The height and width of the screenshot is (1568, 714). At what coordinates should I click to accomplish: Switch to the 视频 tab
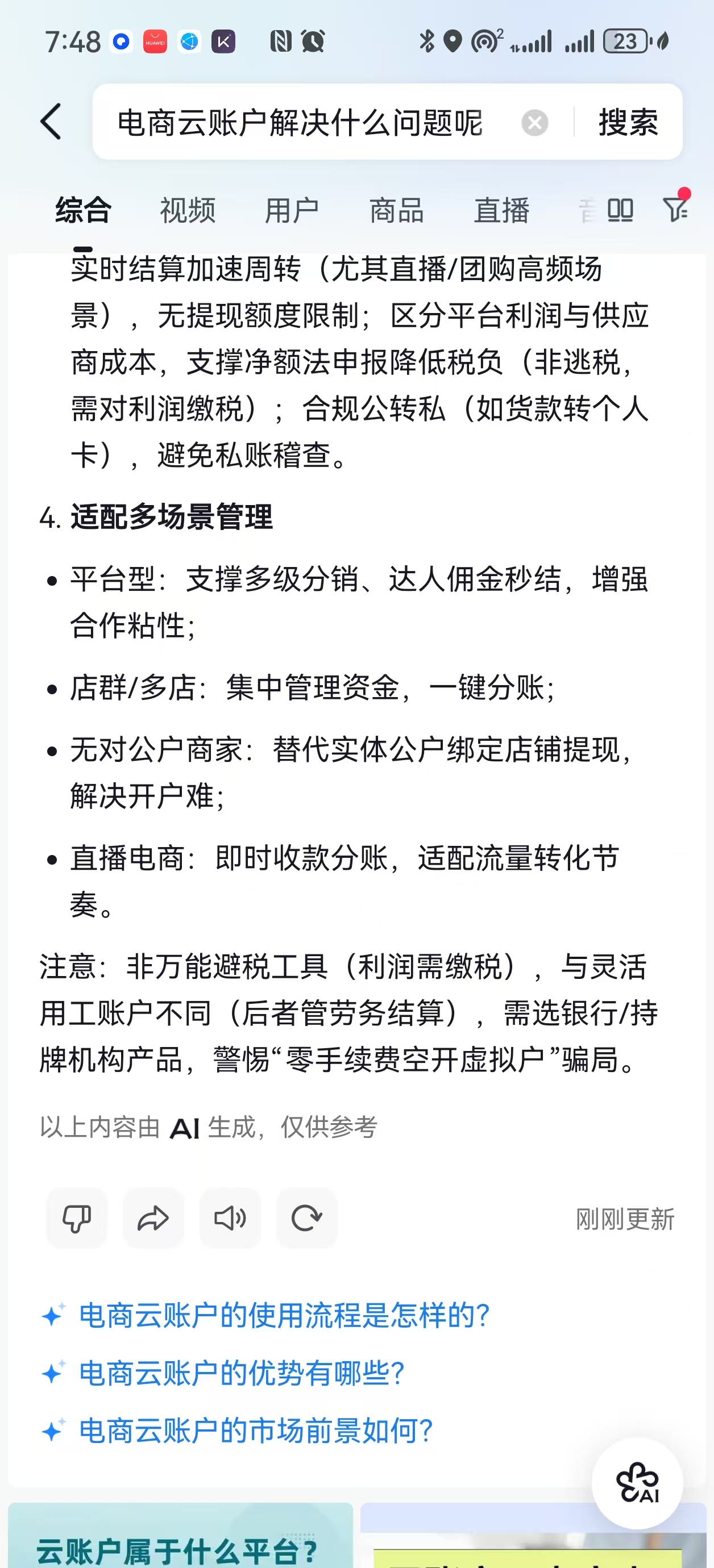188,211
